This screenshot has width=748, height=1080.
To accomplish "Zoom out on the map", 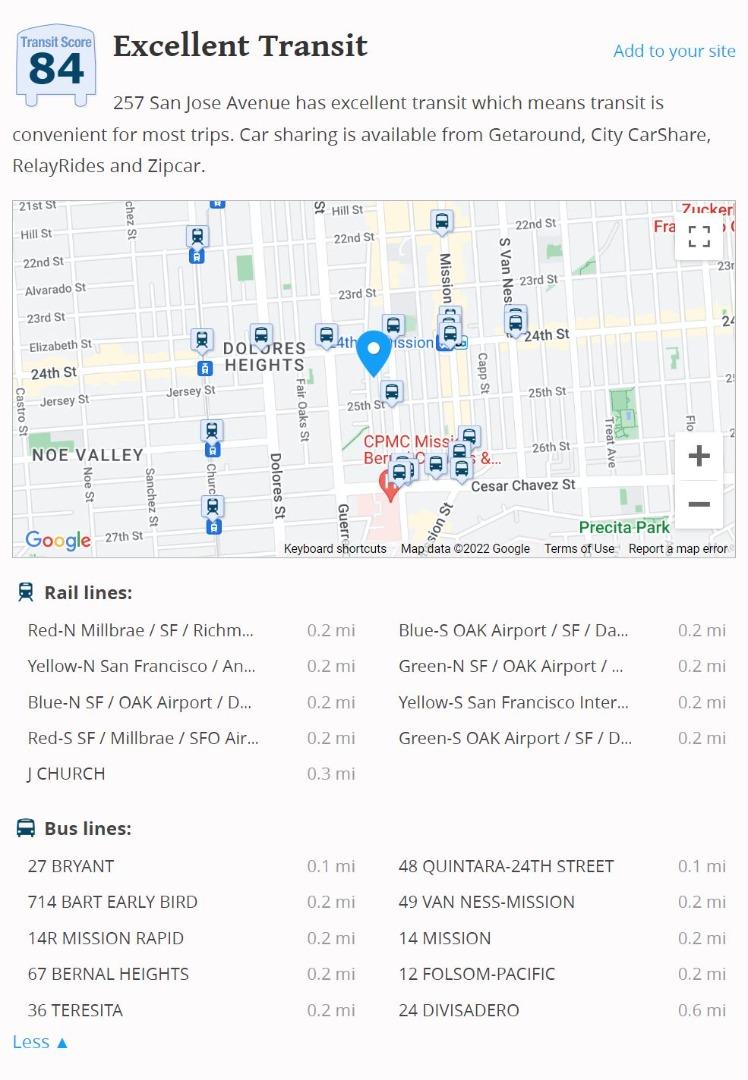I will (x=699, y=504).
